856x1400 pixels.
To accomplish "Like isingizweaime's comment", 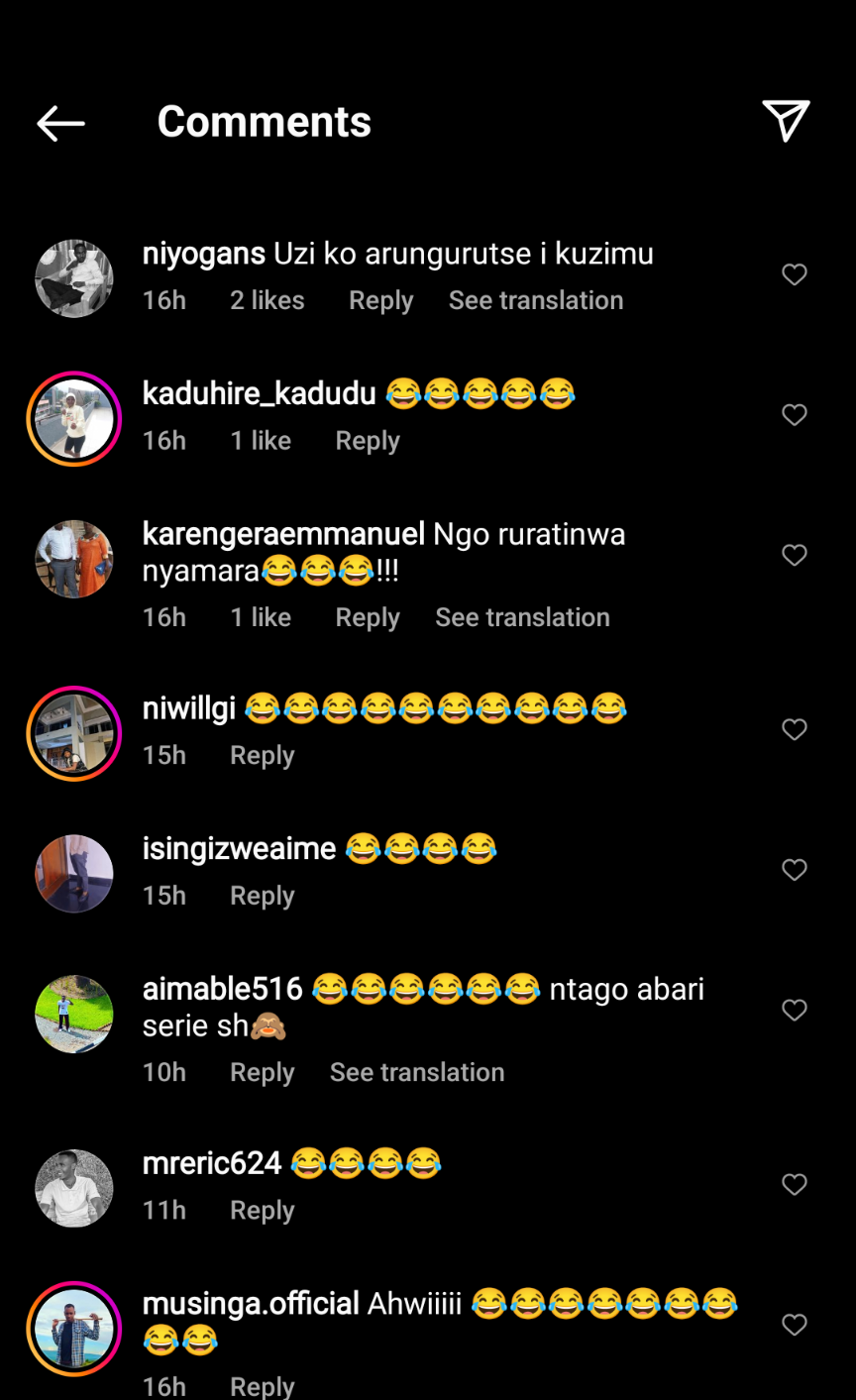I will 795,870.
